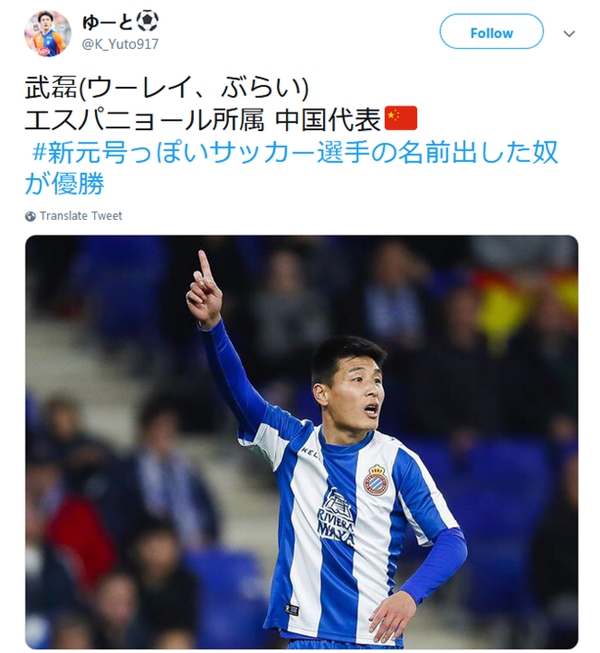Follow the account @K_Yuto917
600x653 pixels.
[491, 32]
